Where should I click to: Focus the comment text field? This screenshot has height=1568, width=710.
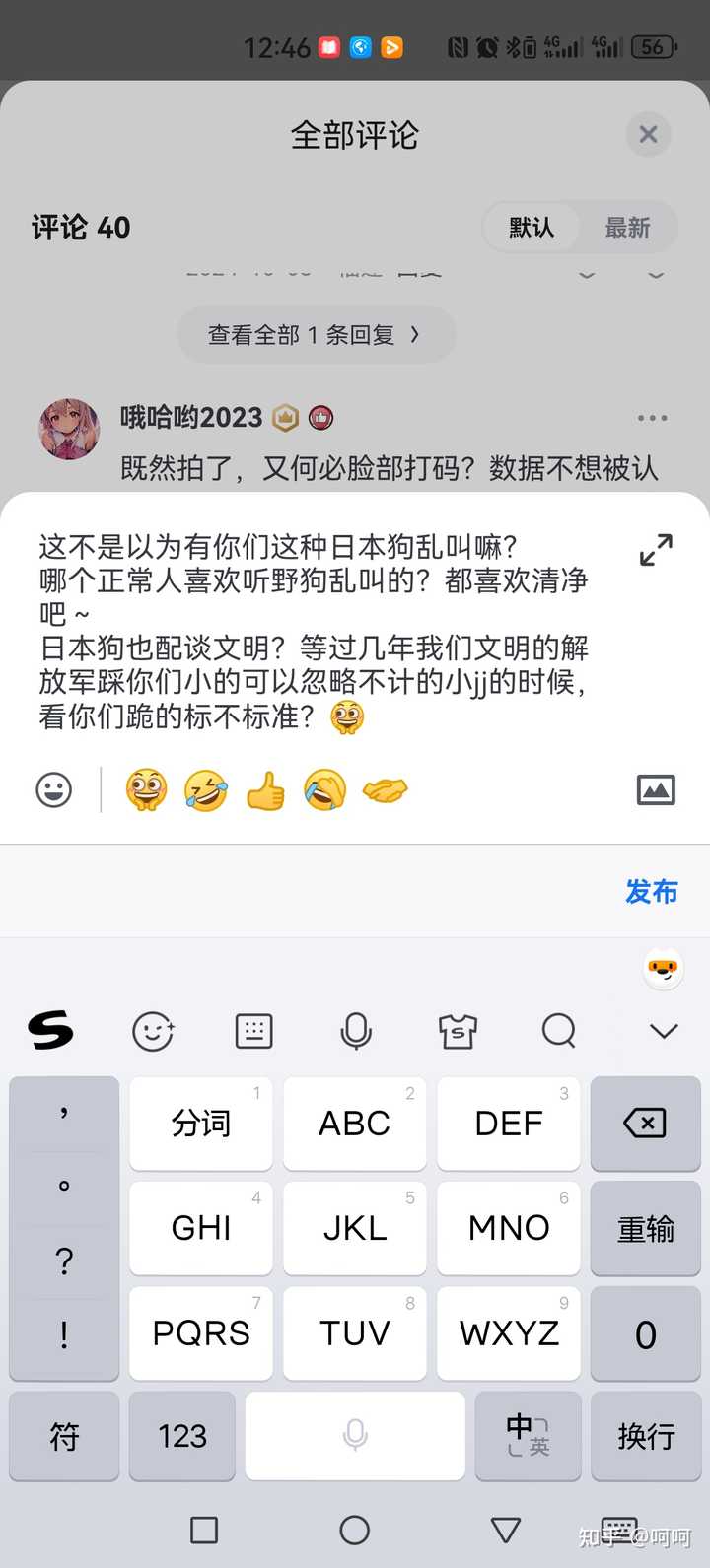(x=316, y=631)
